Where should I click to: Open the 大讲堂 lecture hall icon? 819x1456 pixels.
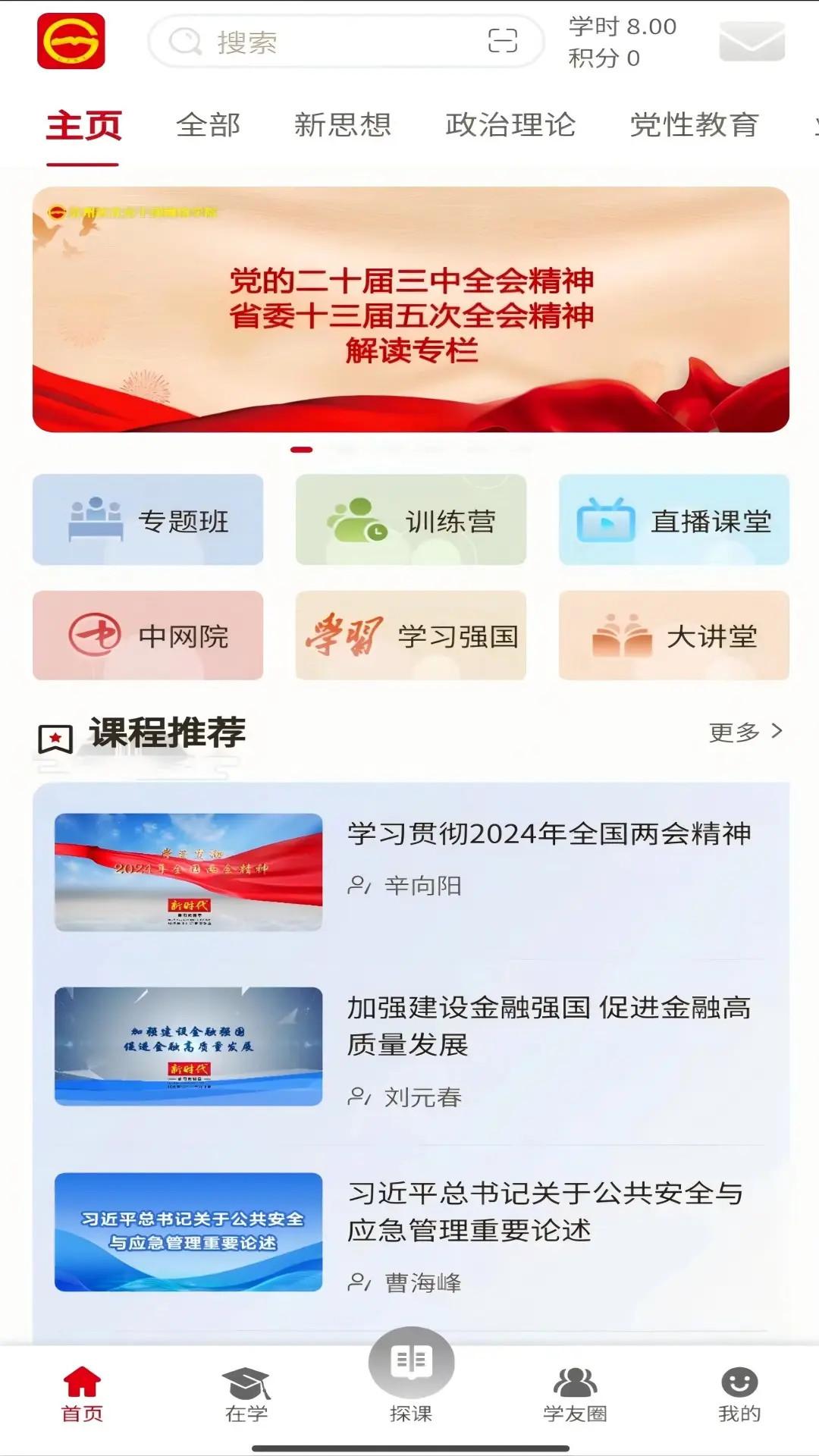(x=673, y=637)
